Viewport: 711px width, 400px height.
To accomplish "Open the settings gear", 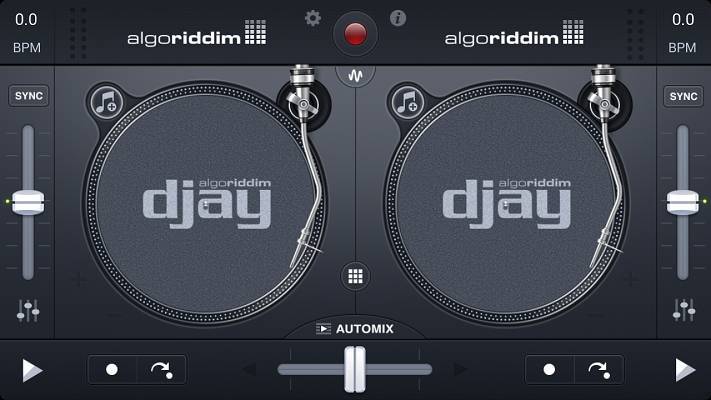I will point(313,18).
